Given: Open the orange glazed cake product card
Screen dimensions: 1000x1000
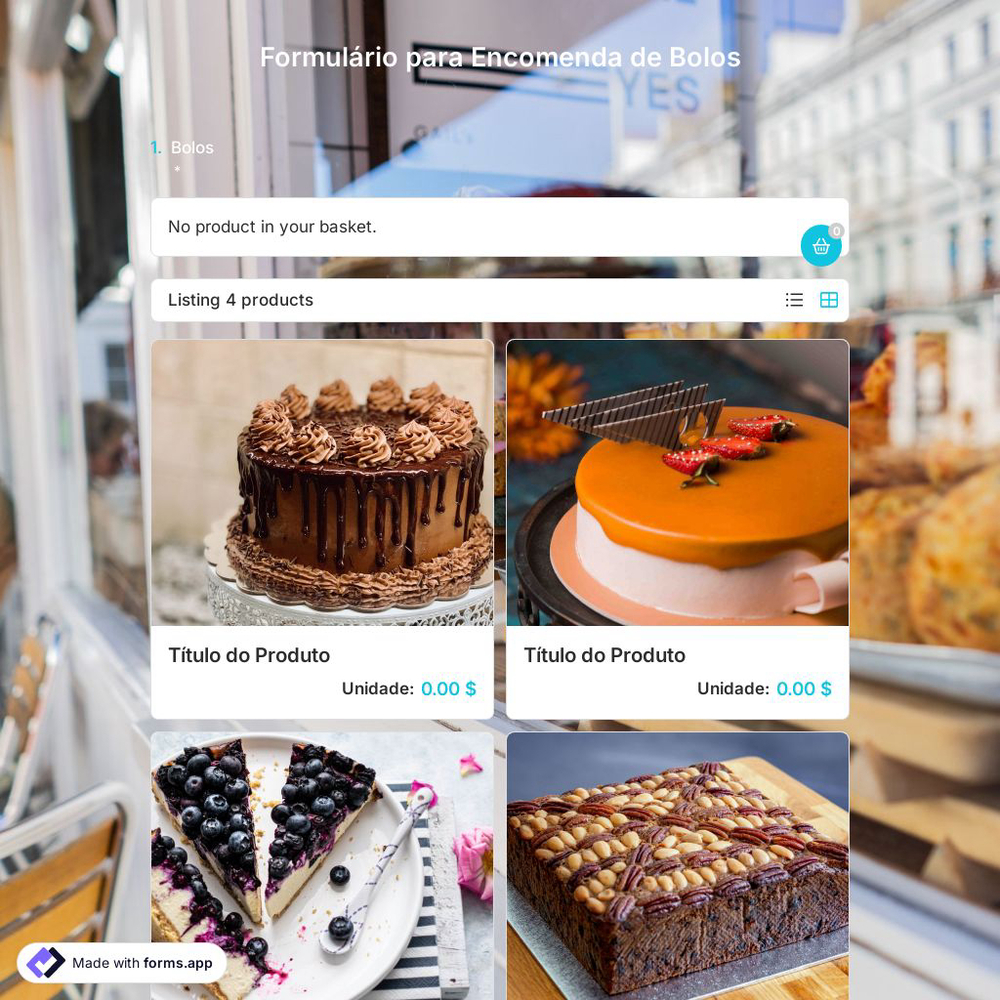Looking at the screenshot, I should point(677,483).
